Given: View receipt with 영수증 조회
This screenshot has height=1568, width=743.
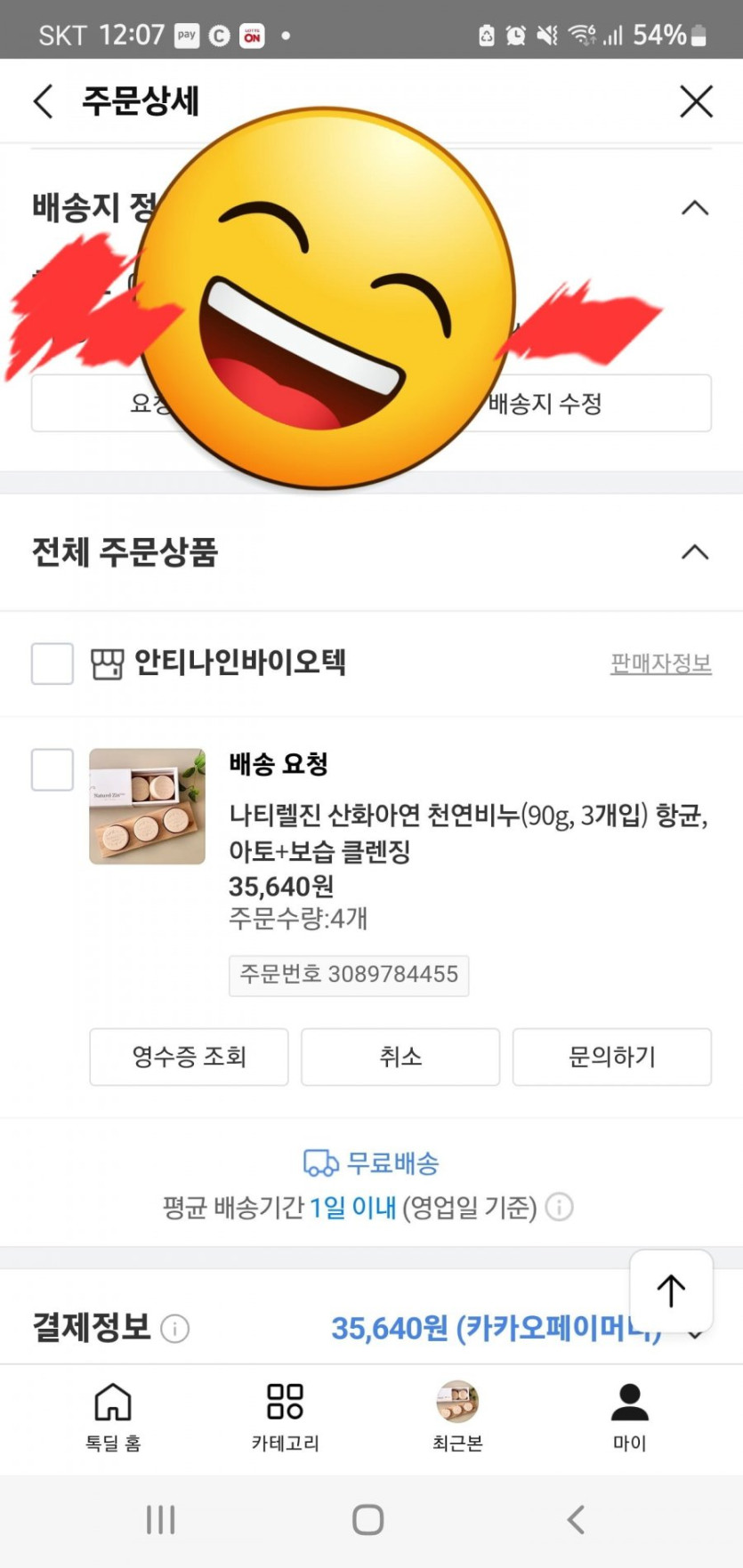Looking at the screenshot, I should point(189,1057).
